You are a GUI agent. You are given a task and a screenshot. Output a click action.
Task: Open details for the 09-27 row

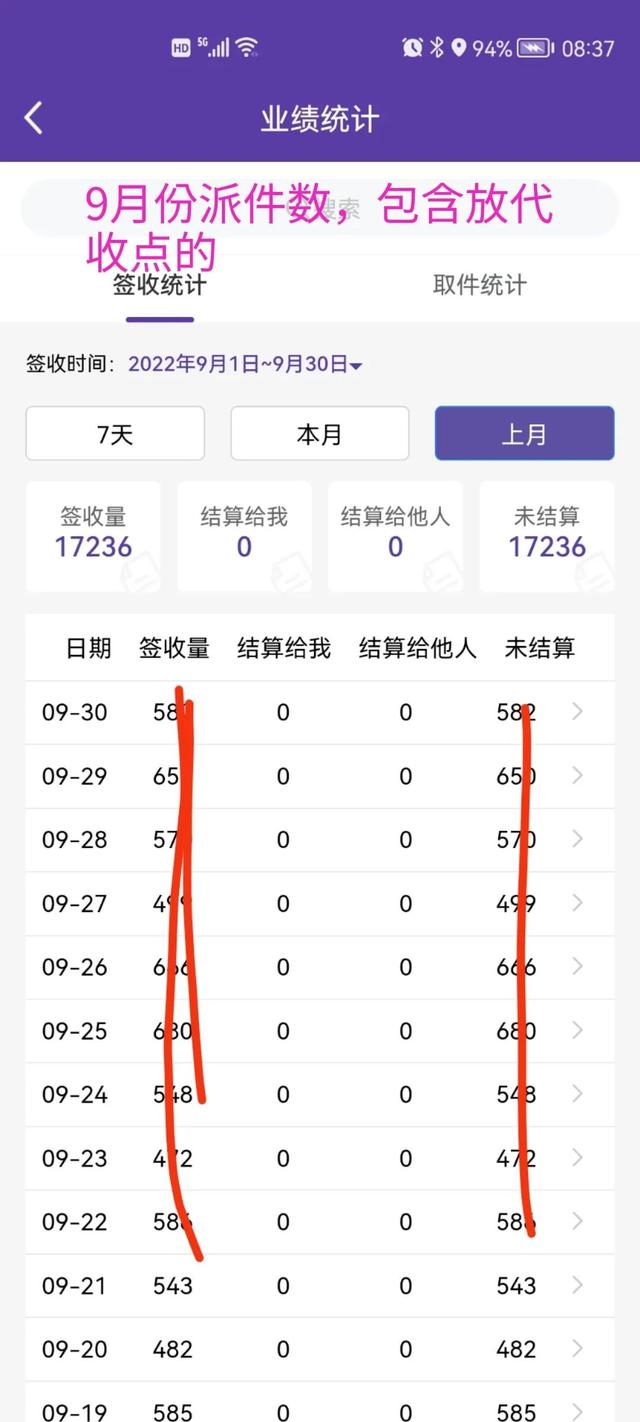(x=320, y=904)
